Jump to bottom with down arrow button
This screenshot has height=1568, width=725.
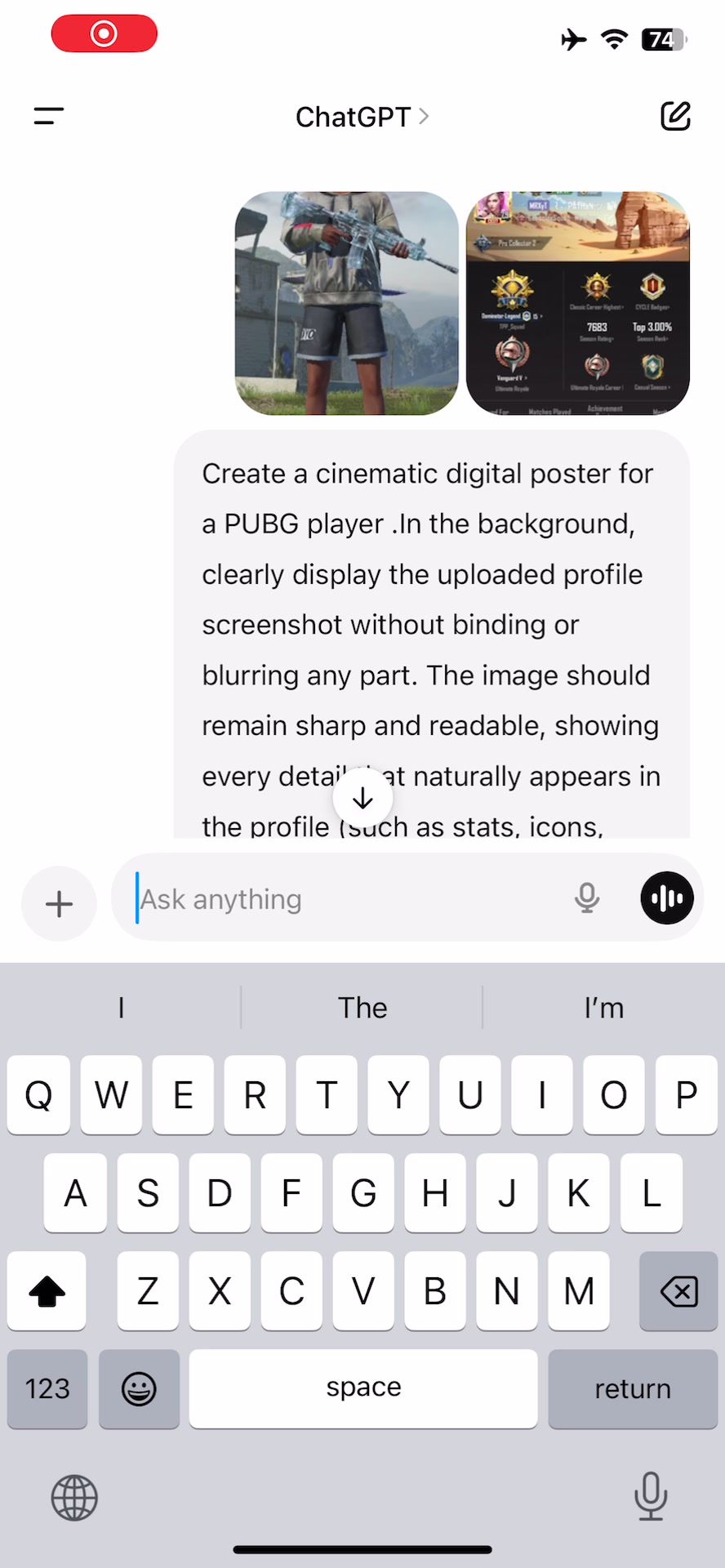[363, 799]
